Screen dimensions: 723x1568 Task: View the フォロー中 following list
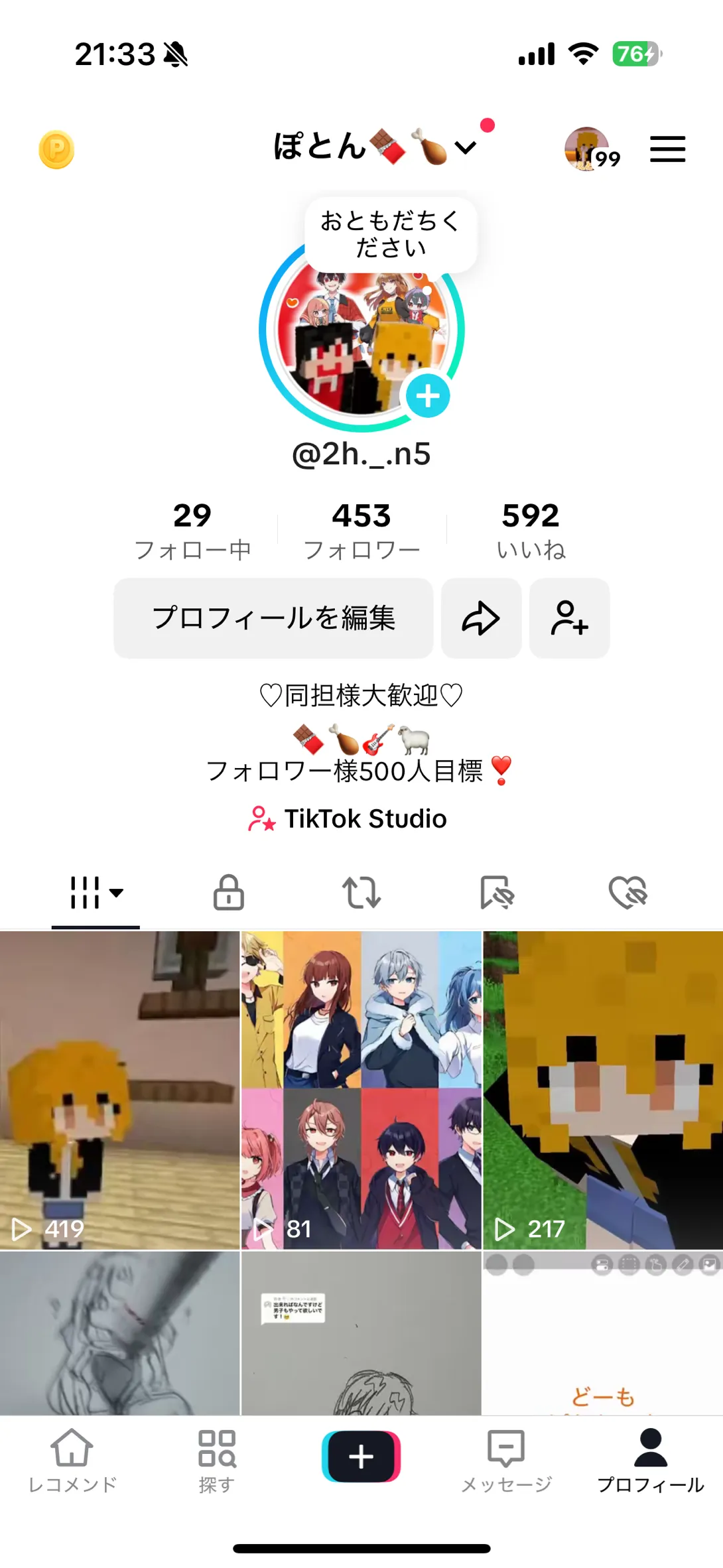tap(192, 531)
